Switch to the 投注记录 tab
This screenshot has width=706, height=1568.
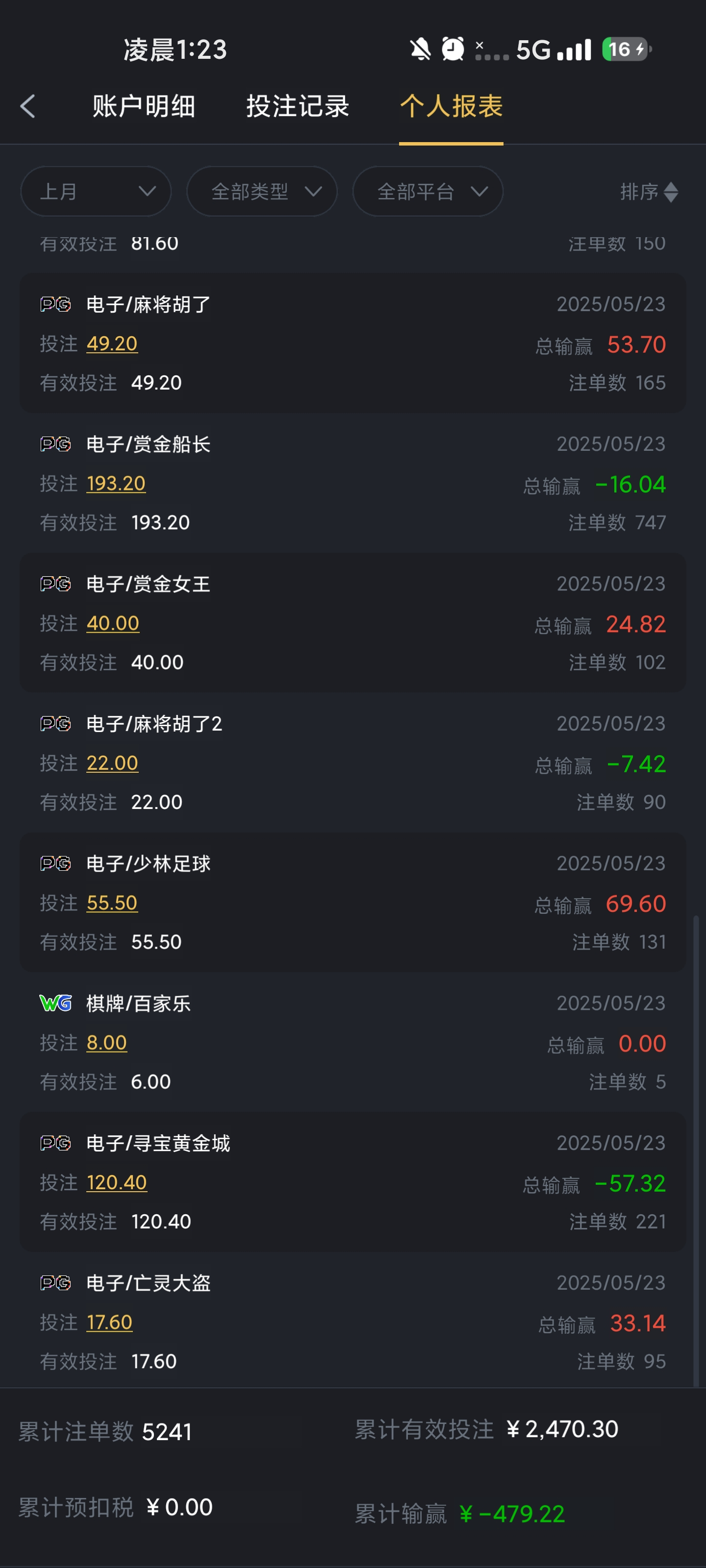point(297,106)
